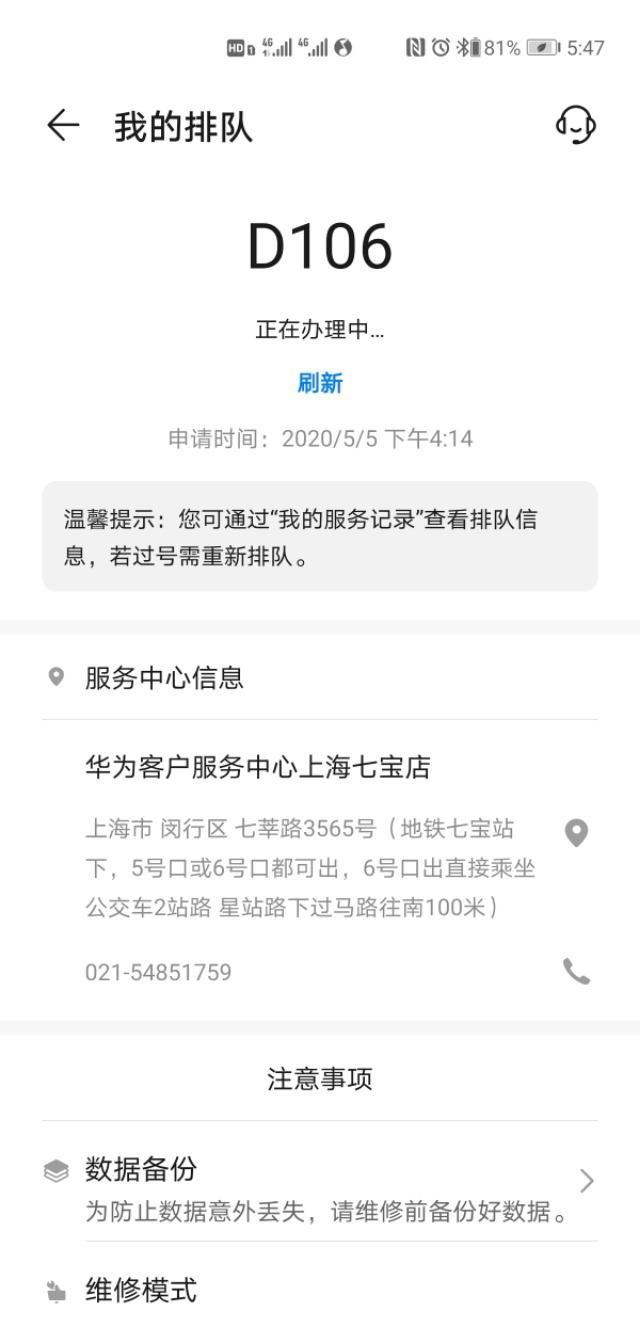The height and width of the screenshot is (1317, 640).
Task: Tap 刷新 to refresh queue status
Action: [x=320, y=383]
